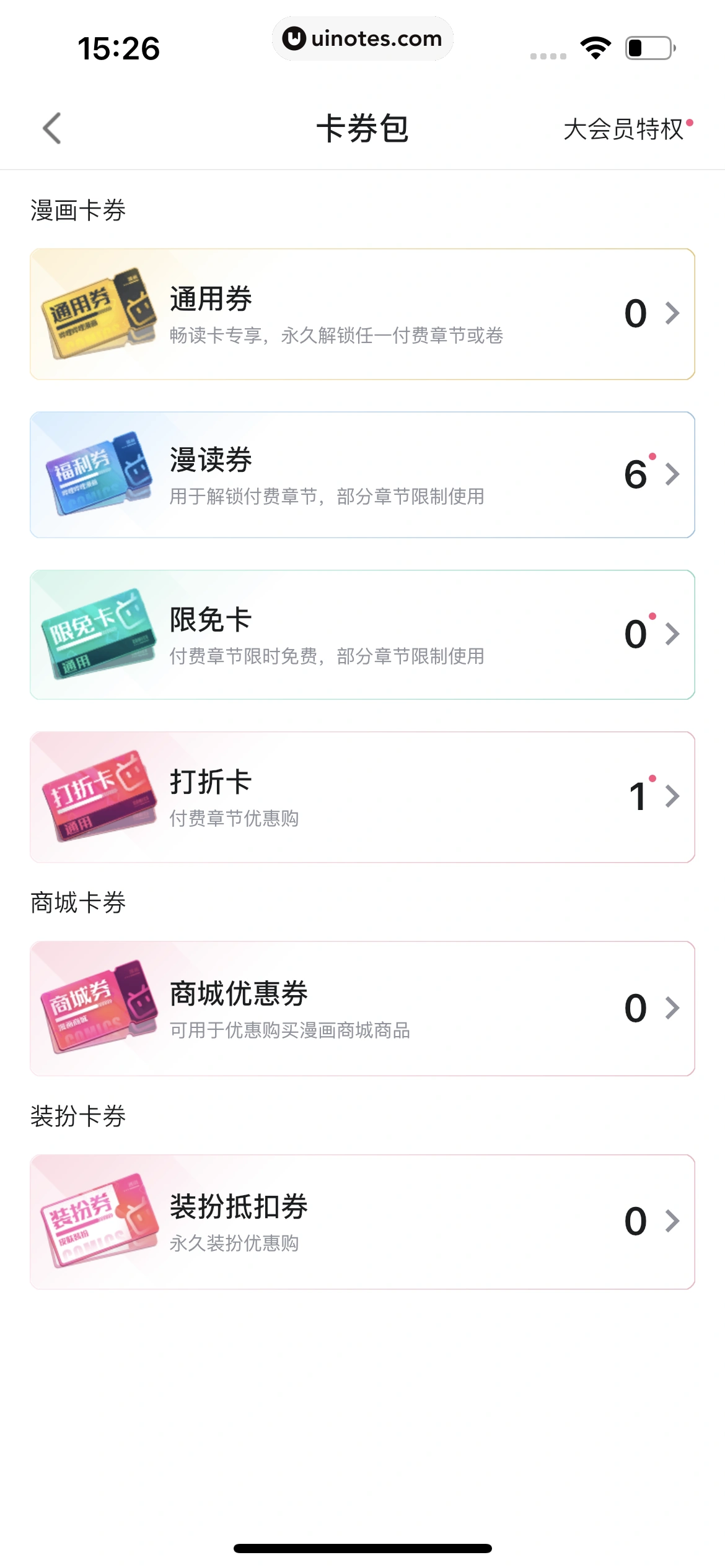Tap the back arrow icon

(x=52, y=129)
